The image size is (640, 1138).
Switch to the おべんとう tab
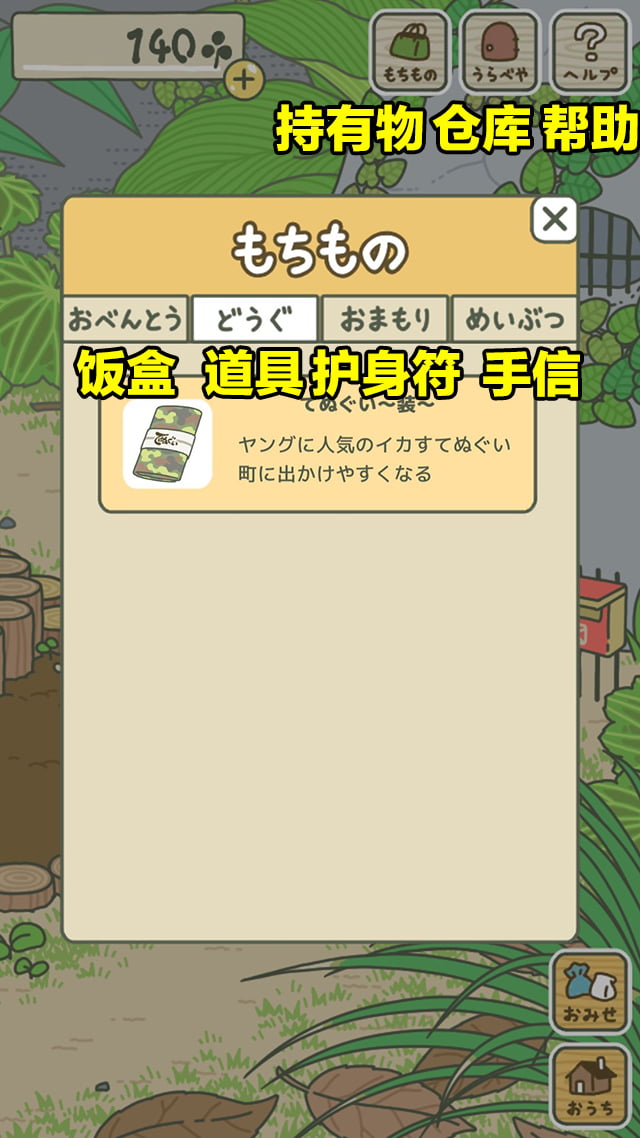click(x=125, y=320)
